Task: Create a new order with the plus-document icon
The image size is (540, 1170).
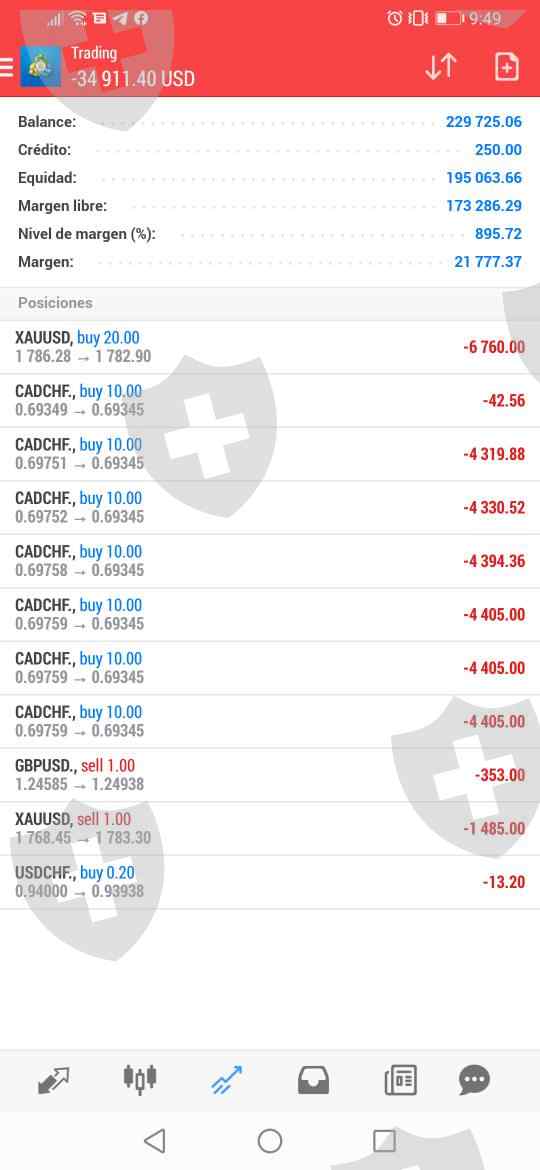Action: (506, 66)
